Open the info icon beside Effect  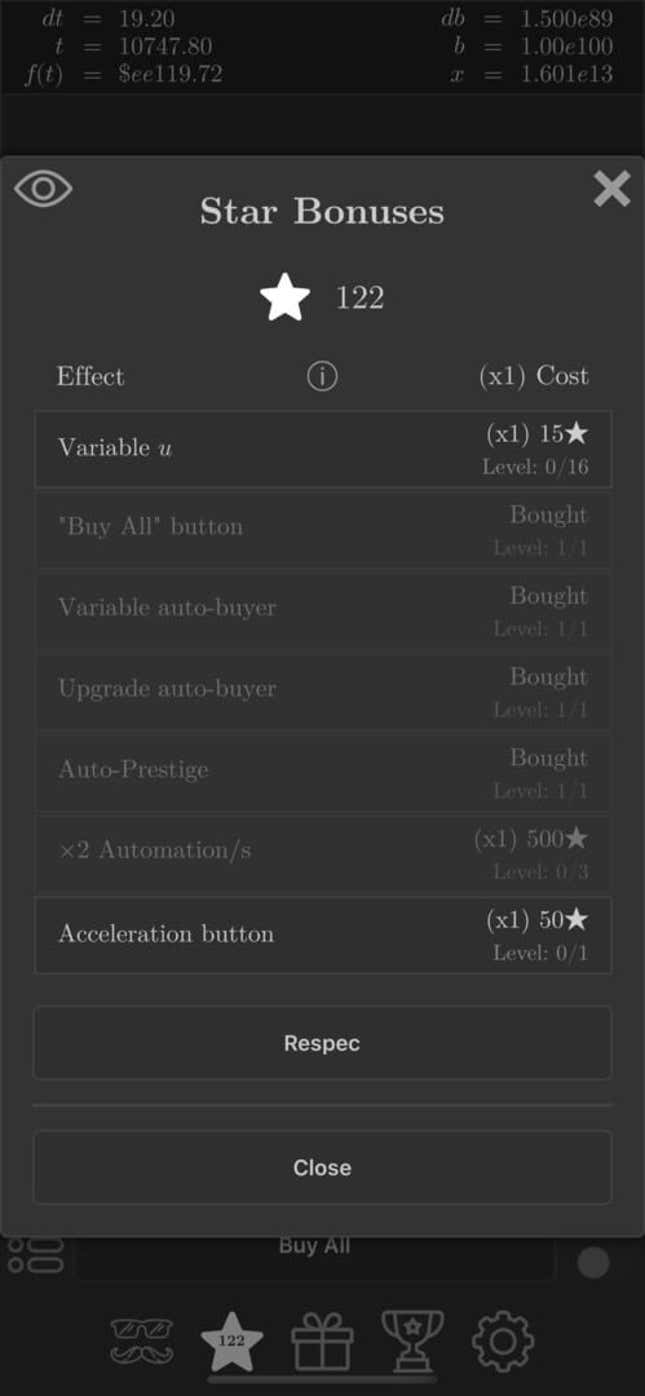[322, 376]
